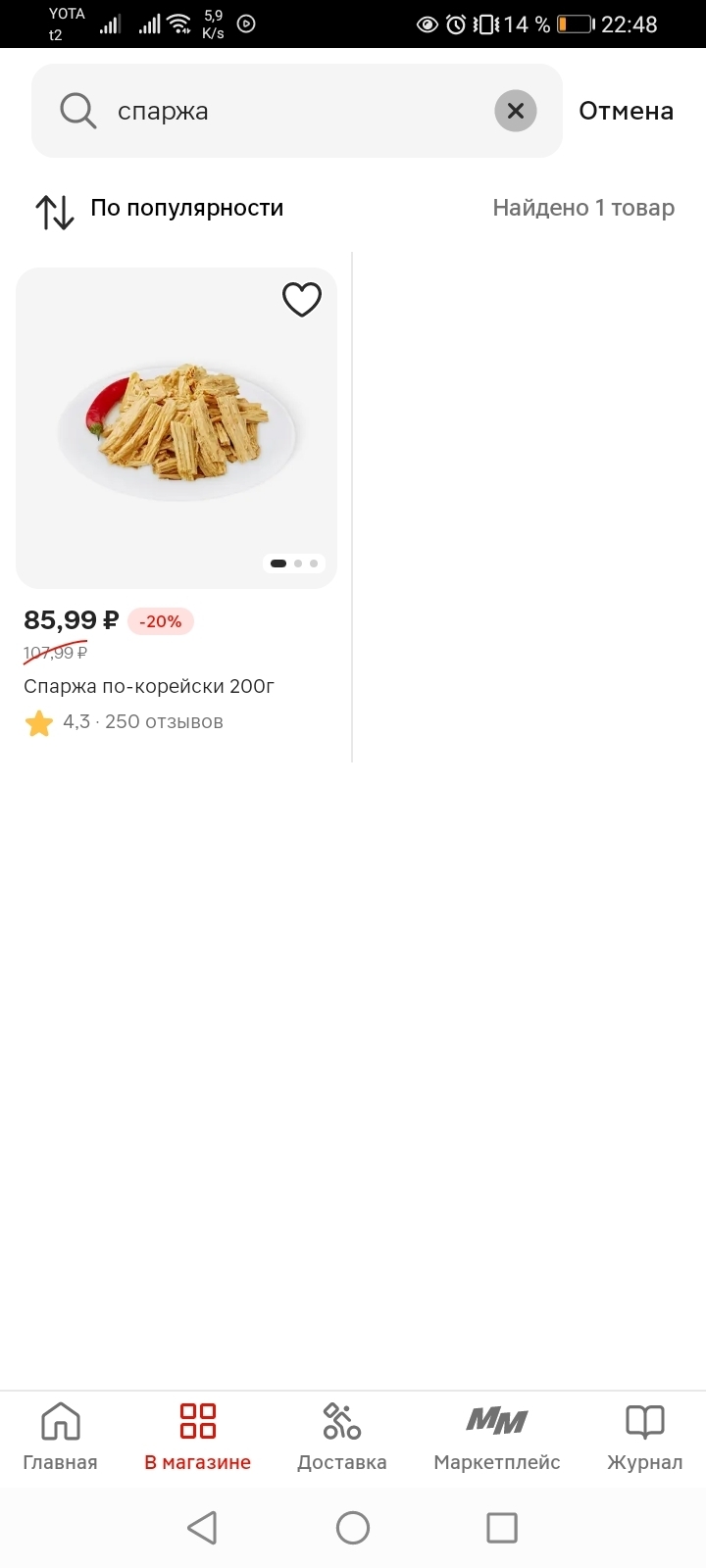Open the Маркетплейс tab

(497, 1437)
